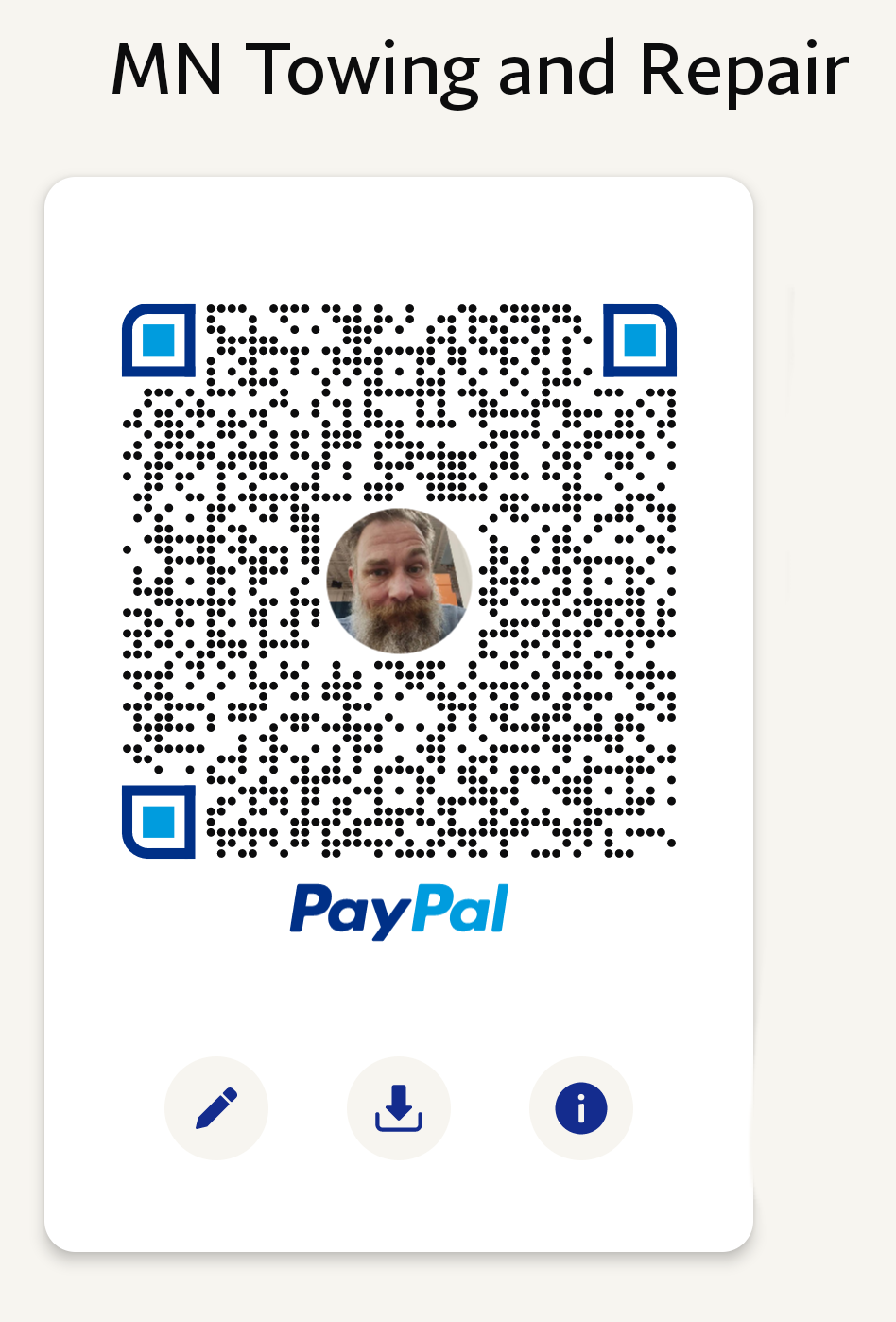This screenshot has width=896, height=1322.
Task: Open the info icon
Action: [x=580, y=1108]
